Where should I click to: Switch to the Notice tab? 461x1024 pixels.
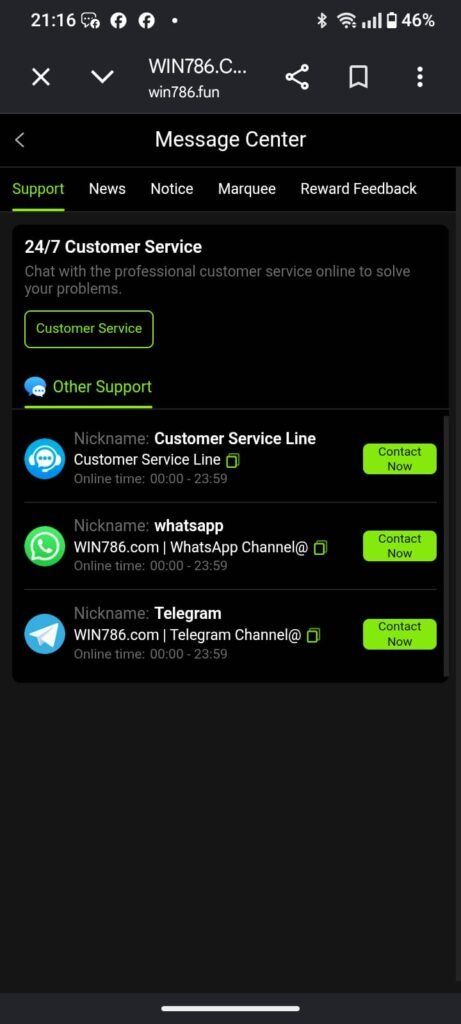172,189
